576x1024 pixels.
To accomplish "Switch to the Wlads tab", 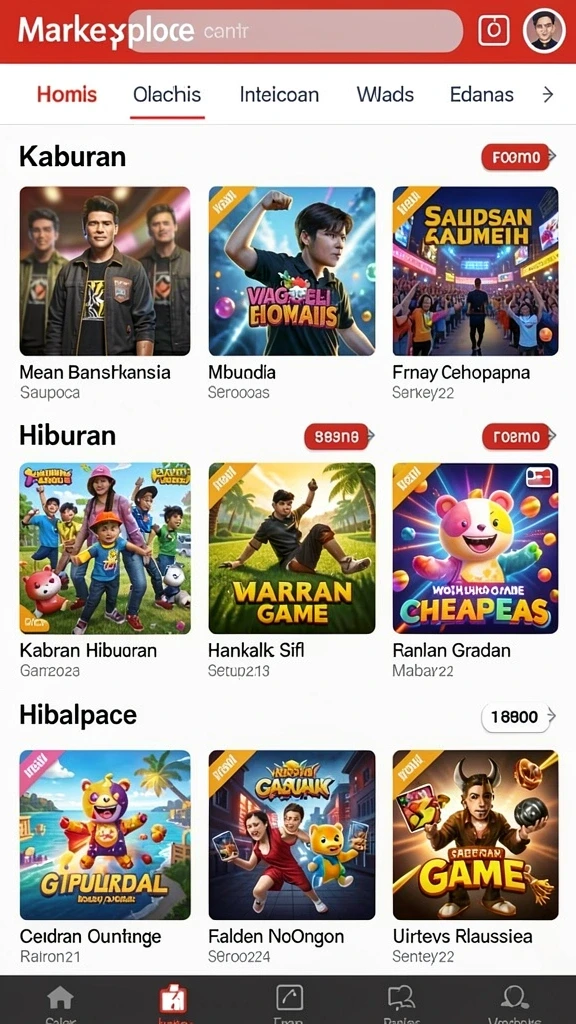I will click(x=385, y=95).
